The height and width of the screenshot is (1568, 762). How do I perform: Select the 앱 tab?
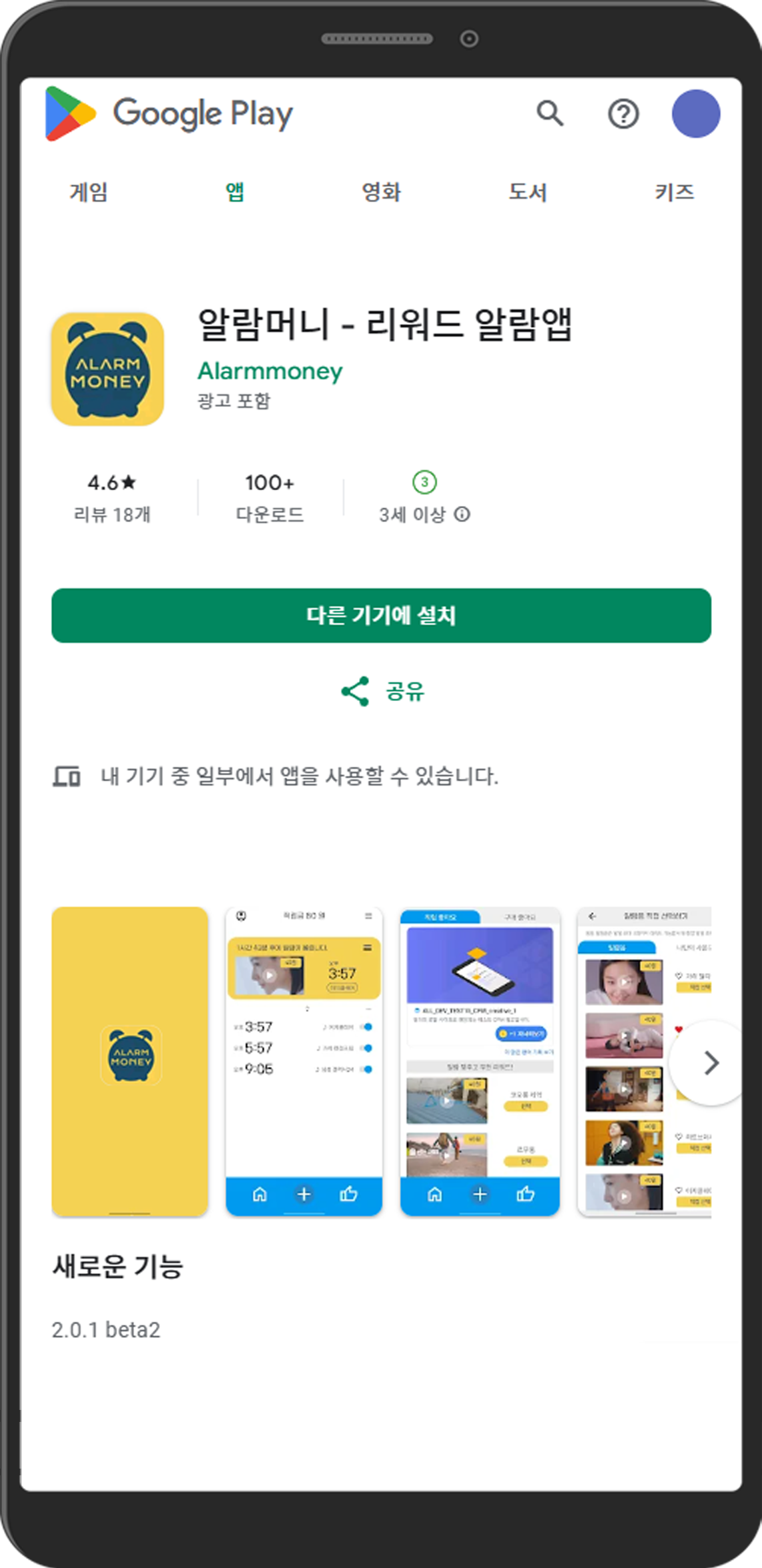pyautogui.click(x=235, y=192)
